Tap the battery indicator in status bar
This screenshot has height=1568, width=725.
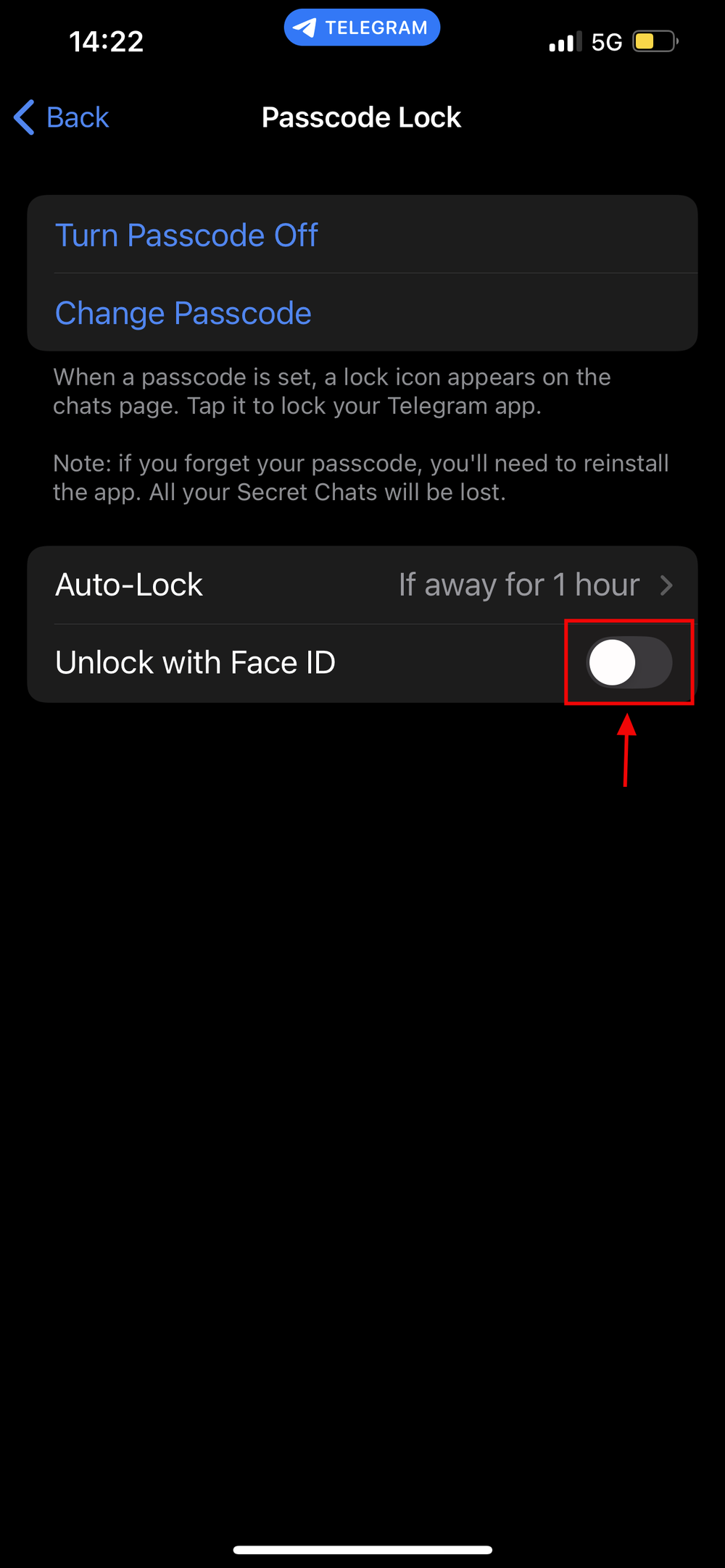(x=652, y=41)
